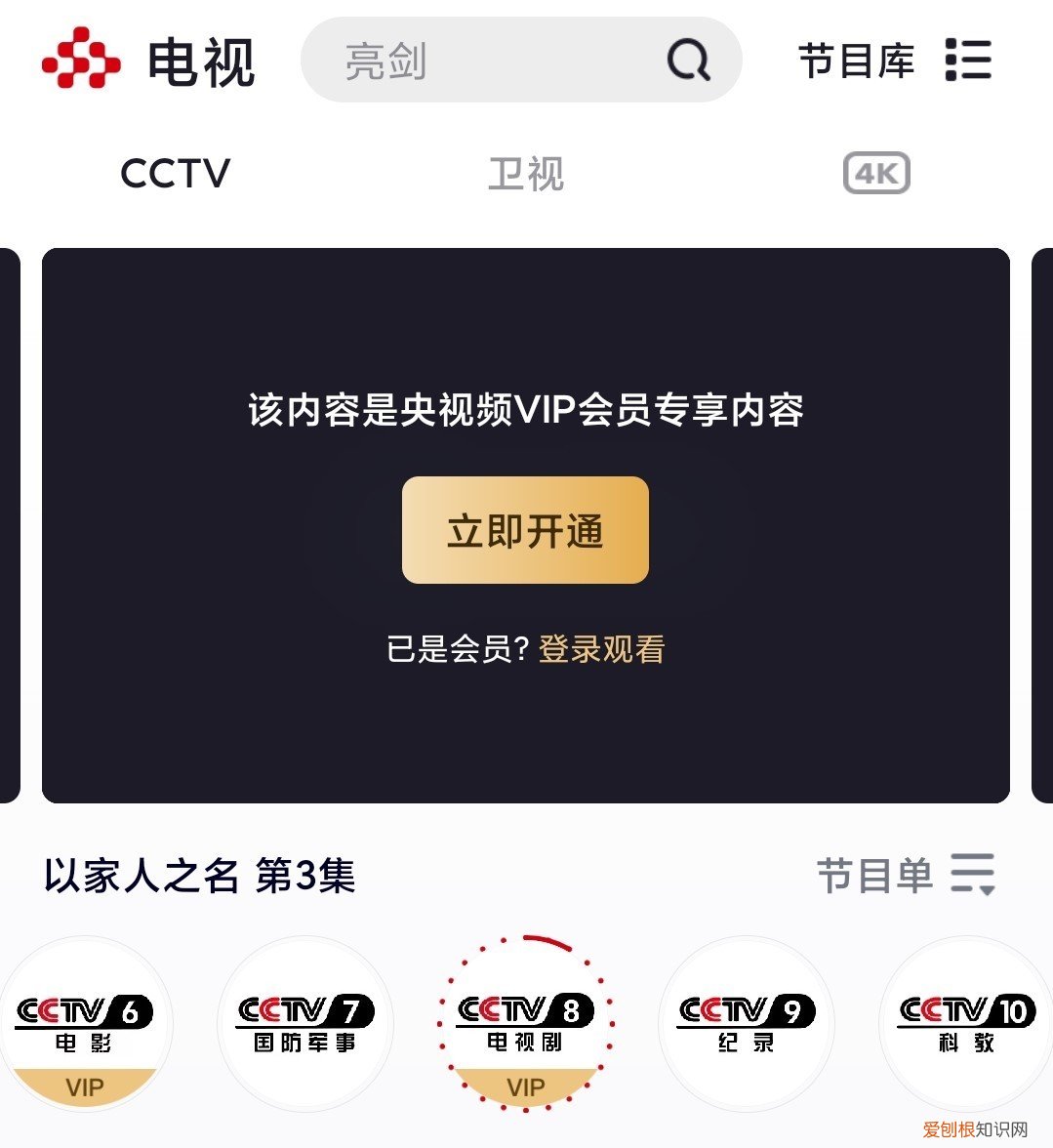Tap the search input showing 亮剑
This screenshot has height=1148, width=1053.
488,61
